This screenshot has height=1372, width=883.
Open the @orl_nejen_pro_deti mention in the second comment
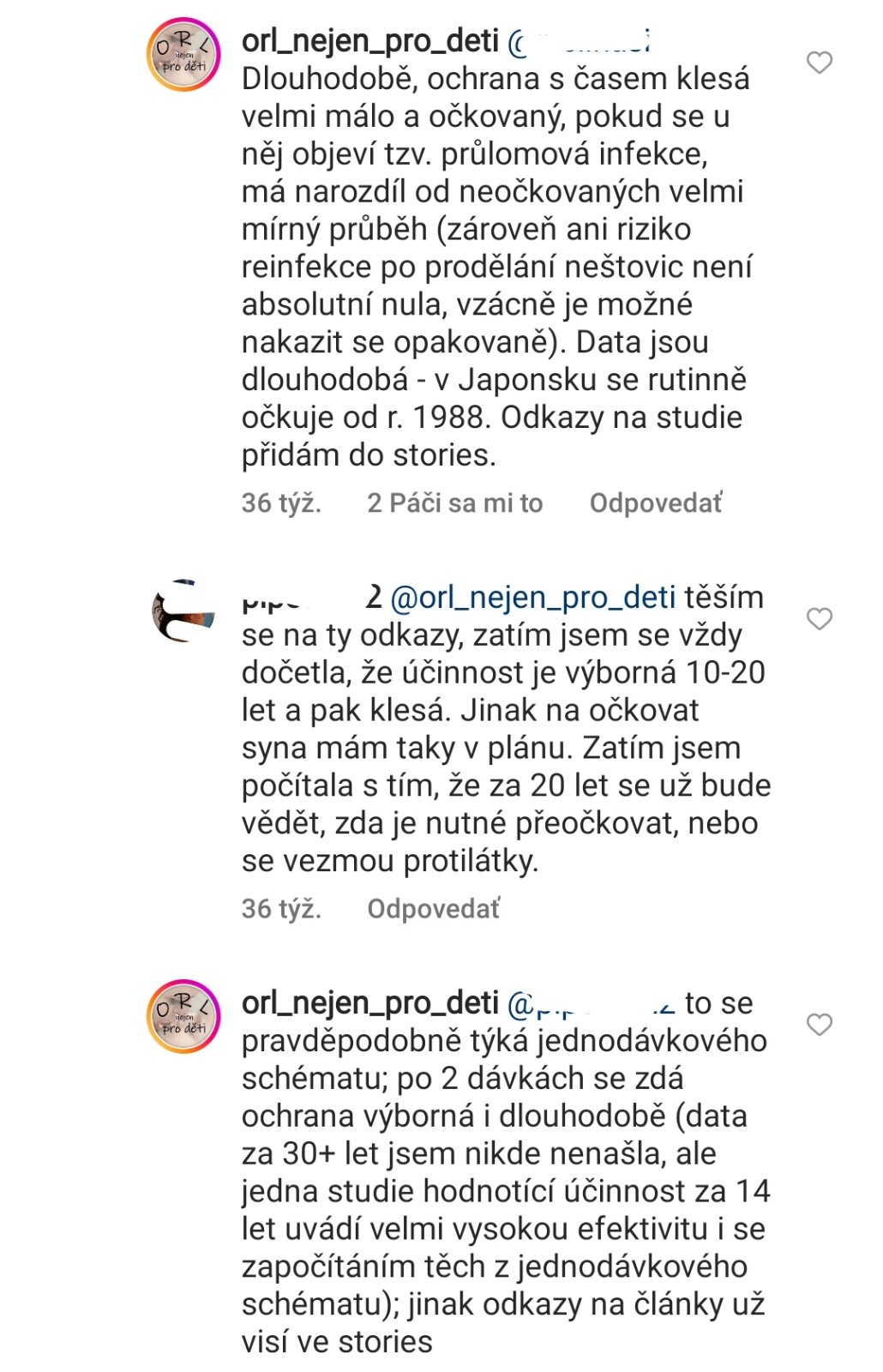532,597
